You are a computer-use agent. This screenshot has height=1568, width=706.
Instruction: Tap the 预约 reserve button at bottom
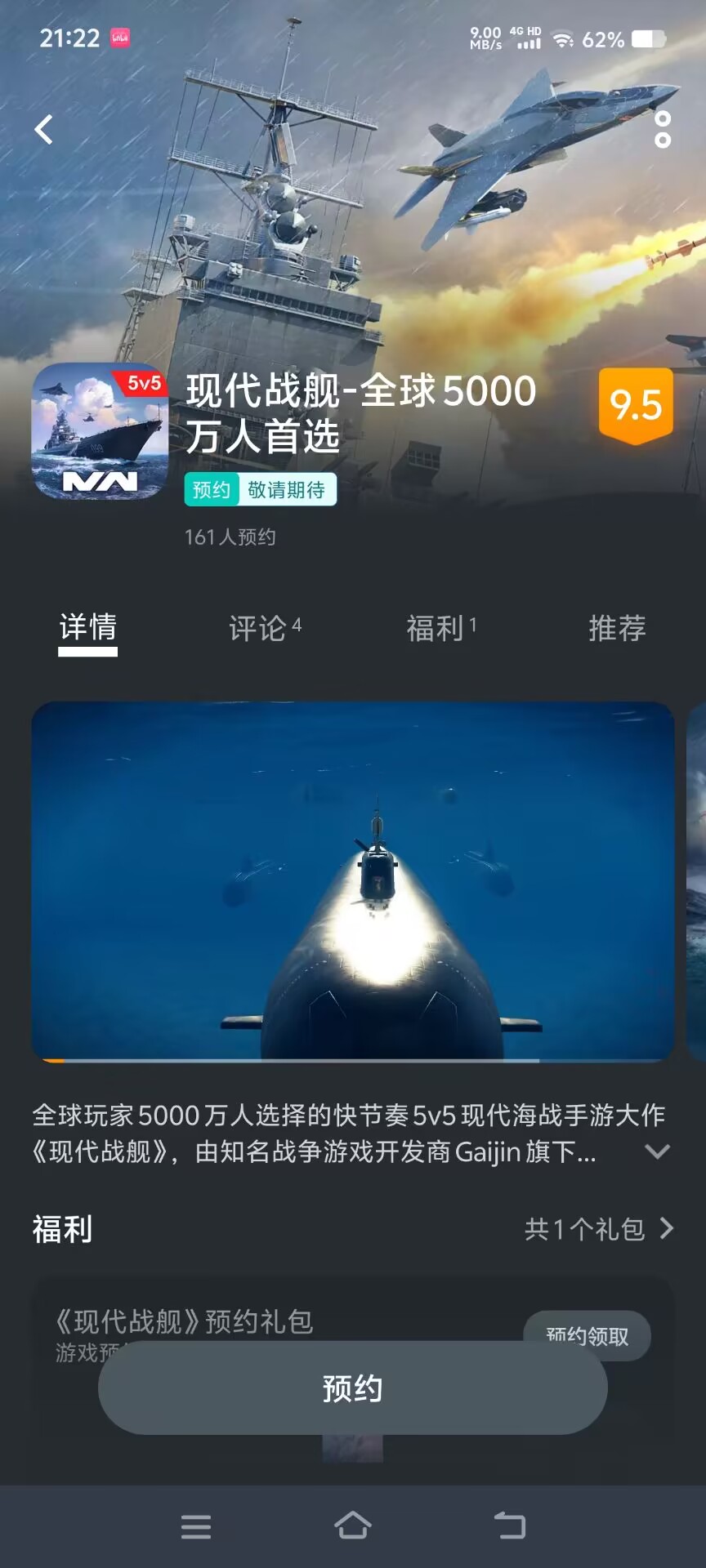pyautogui.click(x=353, y=1388)
